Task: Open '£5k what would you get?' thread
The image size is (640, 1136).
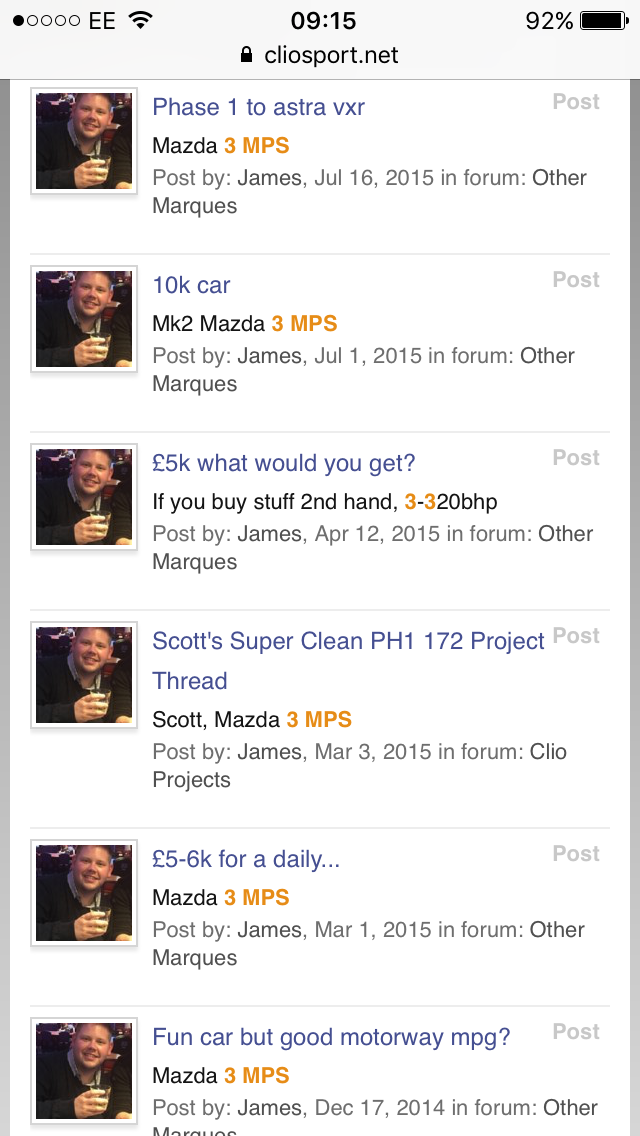Action: point(283,464)
